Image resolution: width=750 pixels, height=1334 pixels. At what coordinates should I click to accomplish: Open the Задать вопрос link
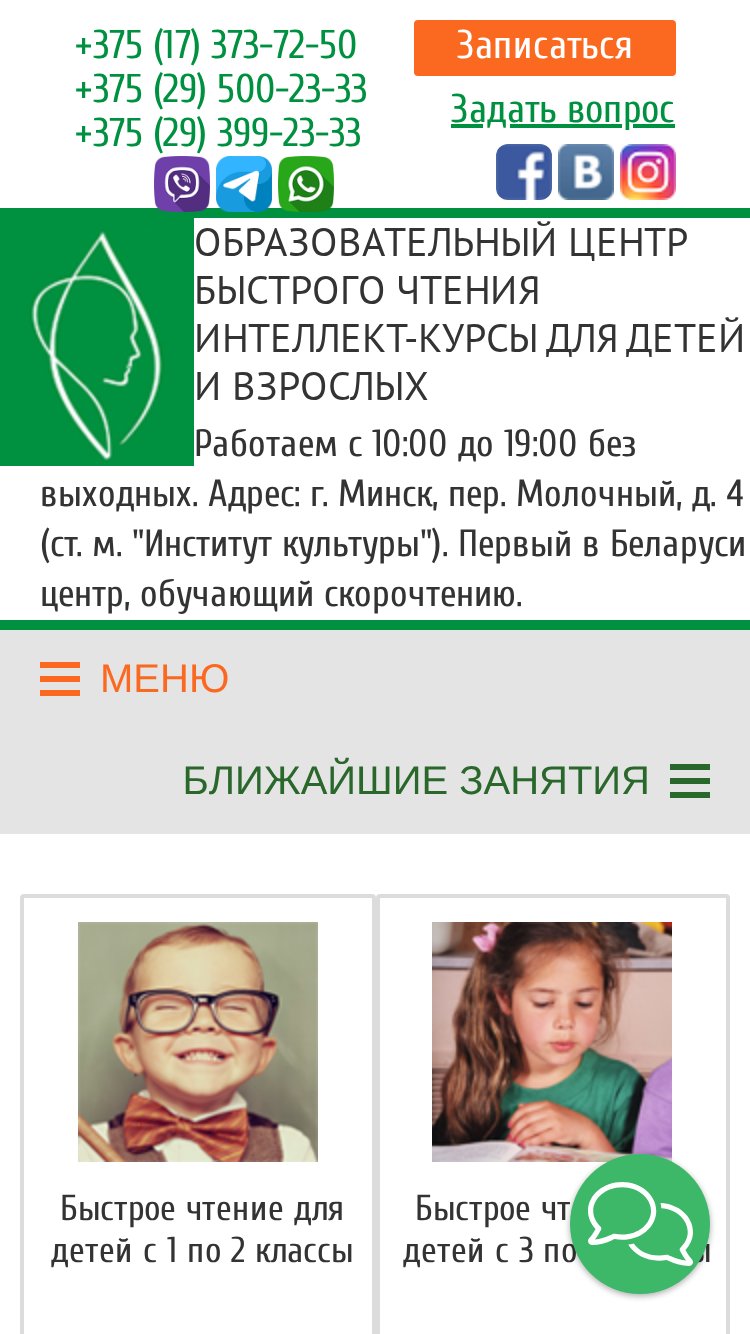pos(563,109)
